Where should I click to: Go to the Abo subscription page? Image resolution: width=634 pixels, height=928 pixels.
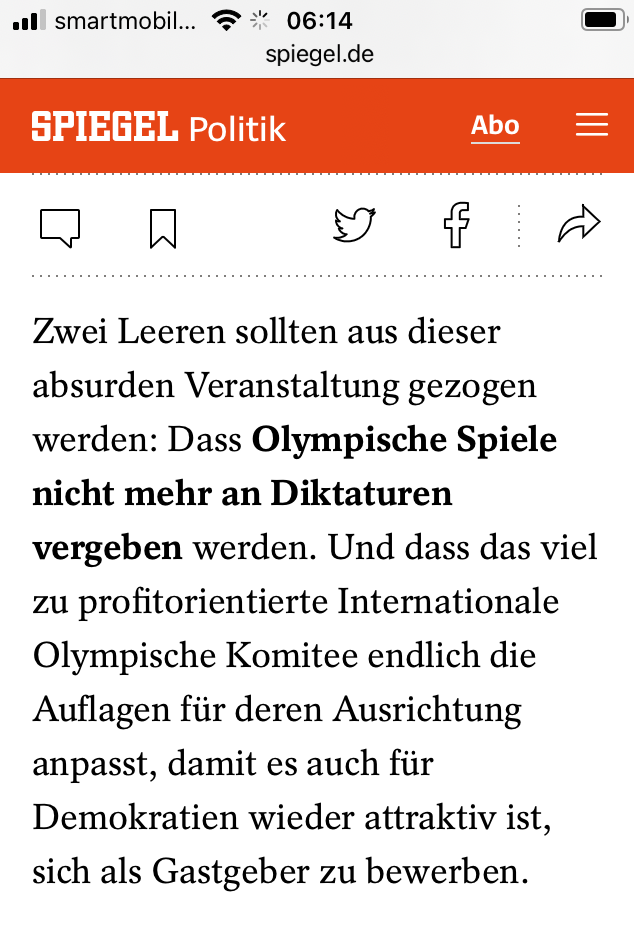pos(495,126)
